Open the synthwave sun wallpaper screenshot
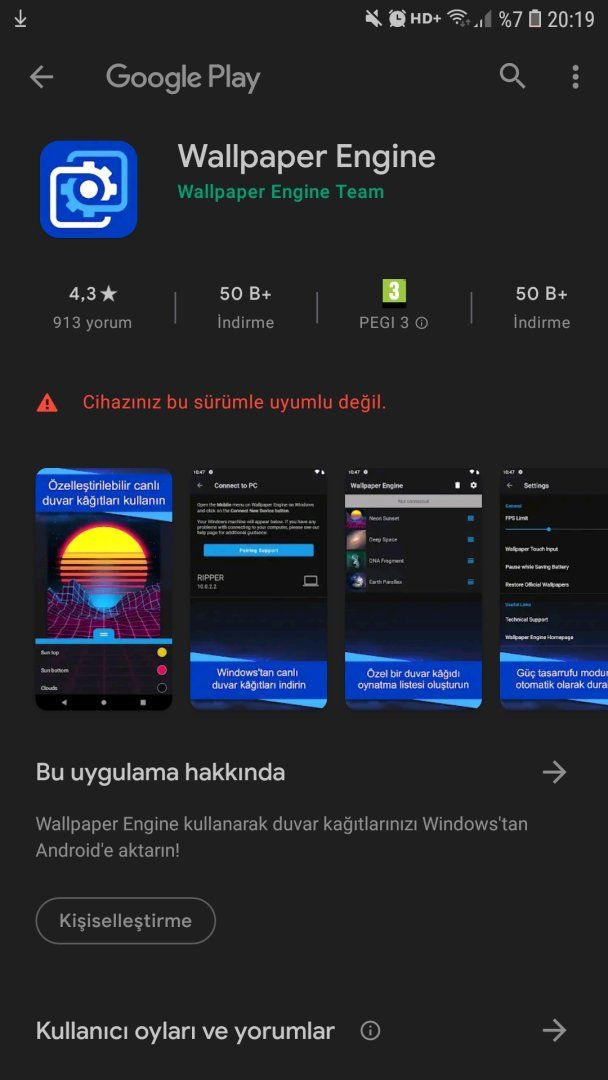 click(x=103, y=588)
